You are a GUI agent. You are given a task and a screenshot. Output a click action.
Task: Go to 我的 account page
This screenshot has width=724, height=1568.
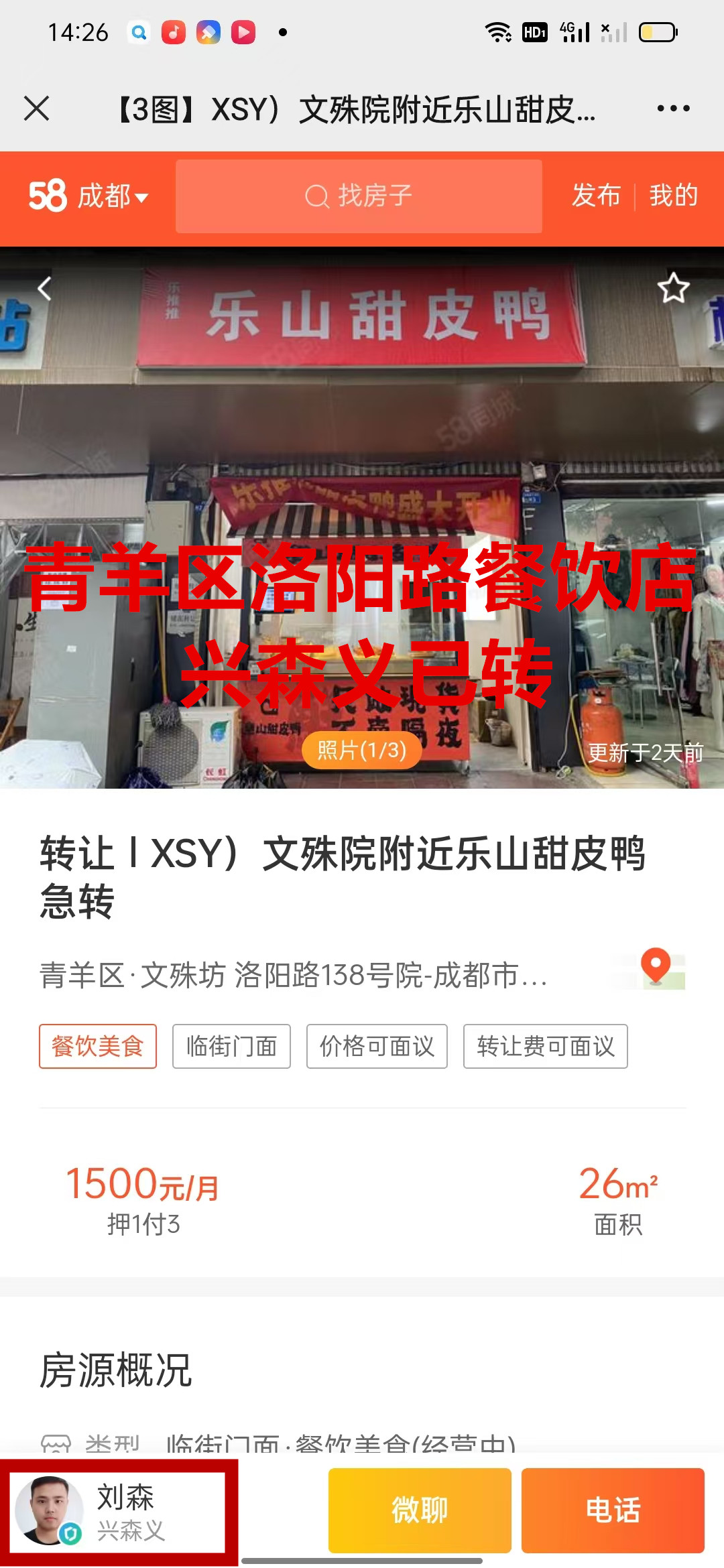click(x=673, y=196)
